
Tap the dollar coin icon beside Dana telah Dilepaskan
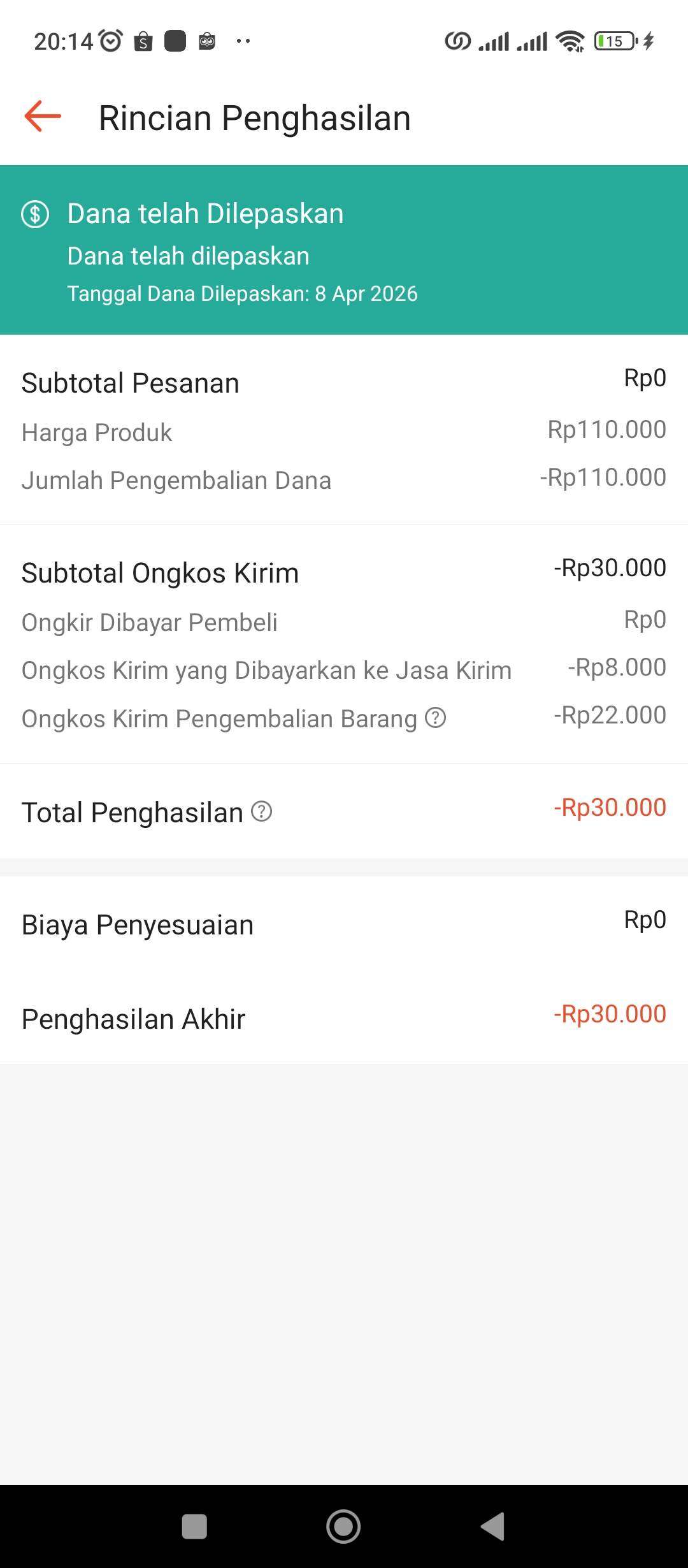point(35,214)
